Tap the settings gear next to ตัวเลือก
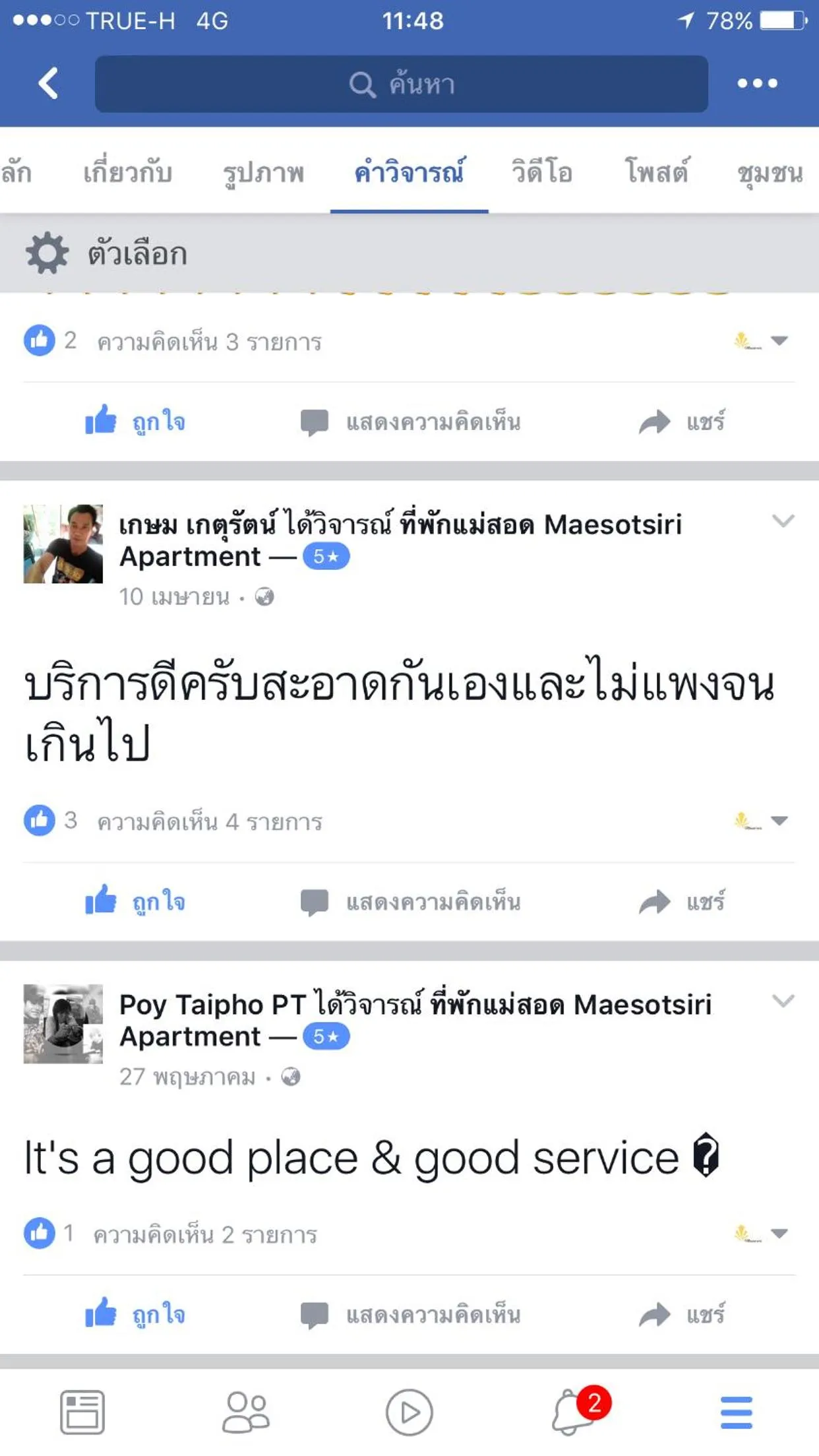The height and width of the screenshot is (1456, 819). 47,253
